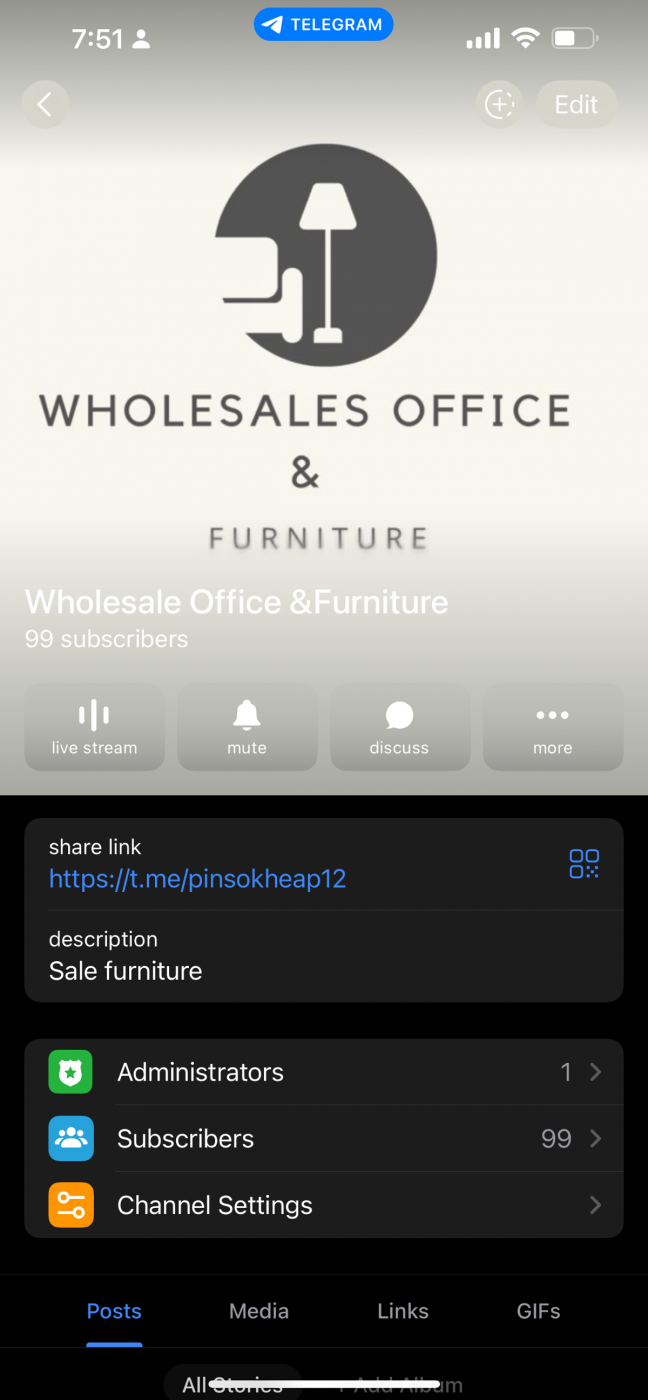Open the t.me/pinsokheap12 share link
Screen dimensions: 648x1400
(197, 879)
